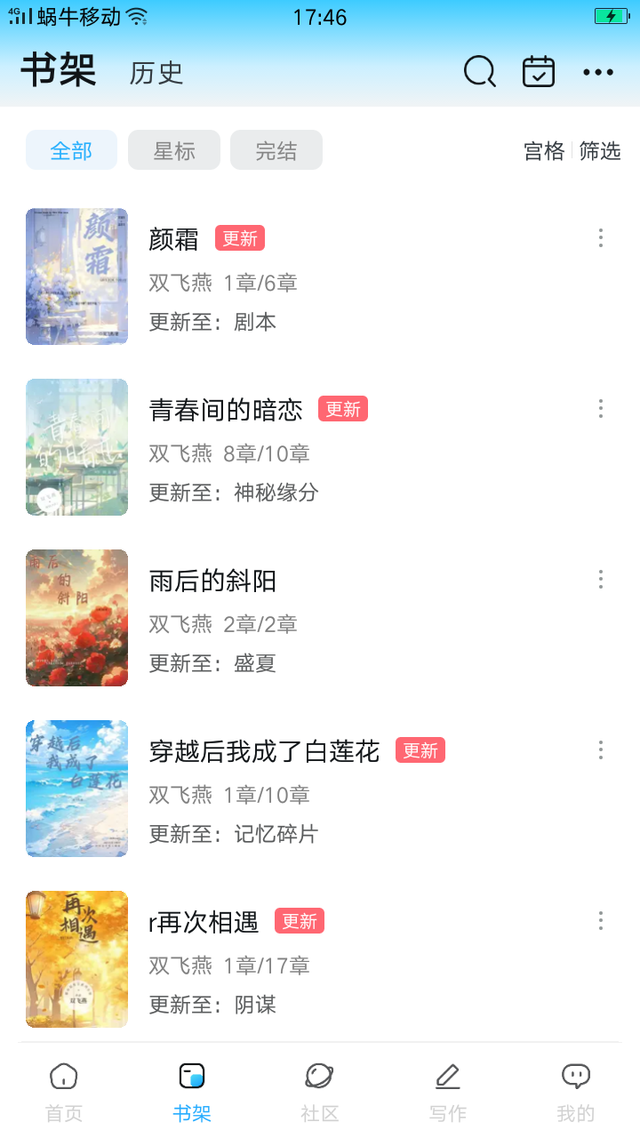Open the book 颜霜
The height and width of the screenshot is (1138, 640).
tap(174, 239)
